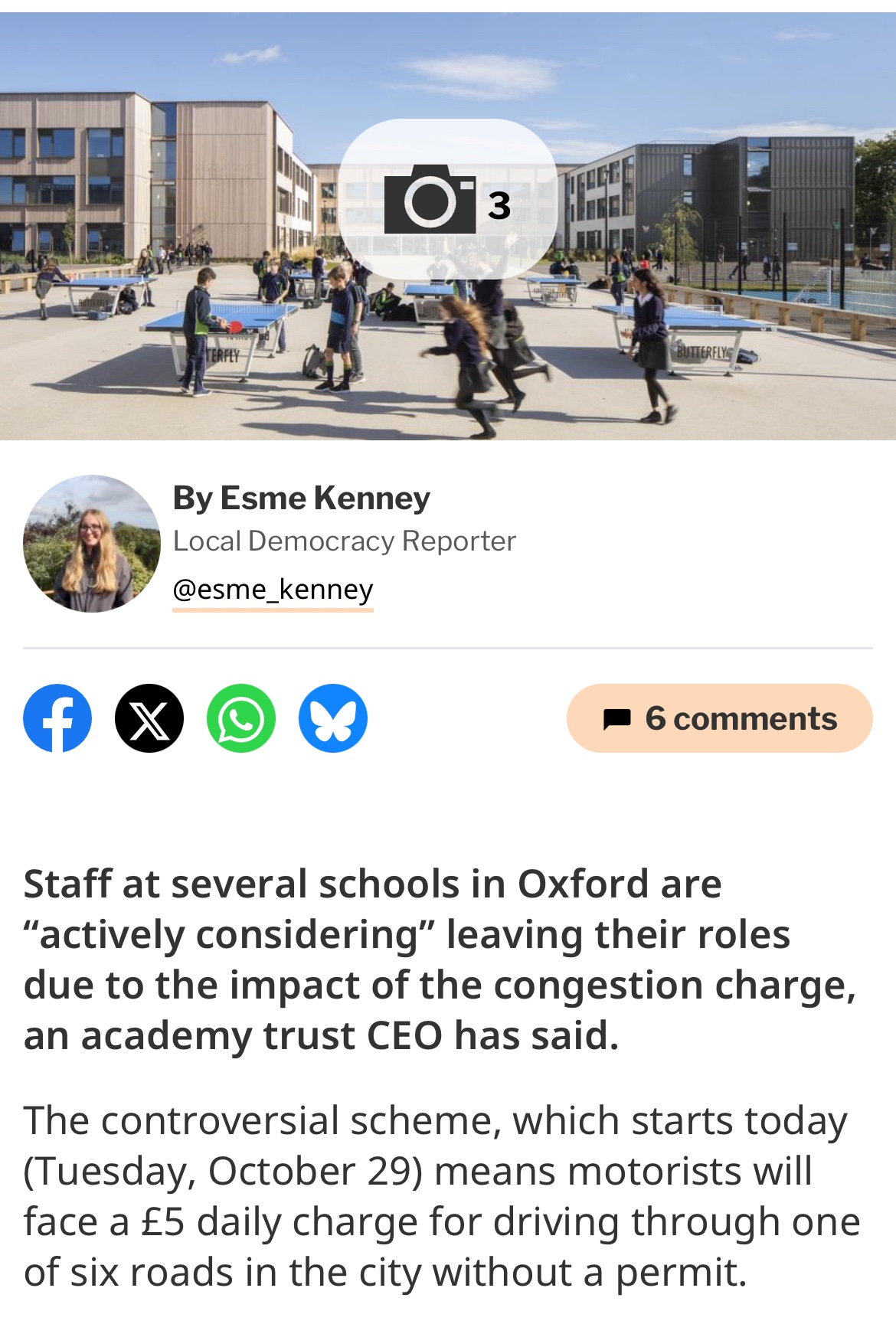The image size is (896, 1324).
Task: Share article via WhatsApp
Action: pyautogui.click(x=241, y=718)
